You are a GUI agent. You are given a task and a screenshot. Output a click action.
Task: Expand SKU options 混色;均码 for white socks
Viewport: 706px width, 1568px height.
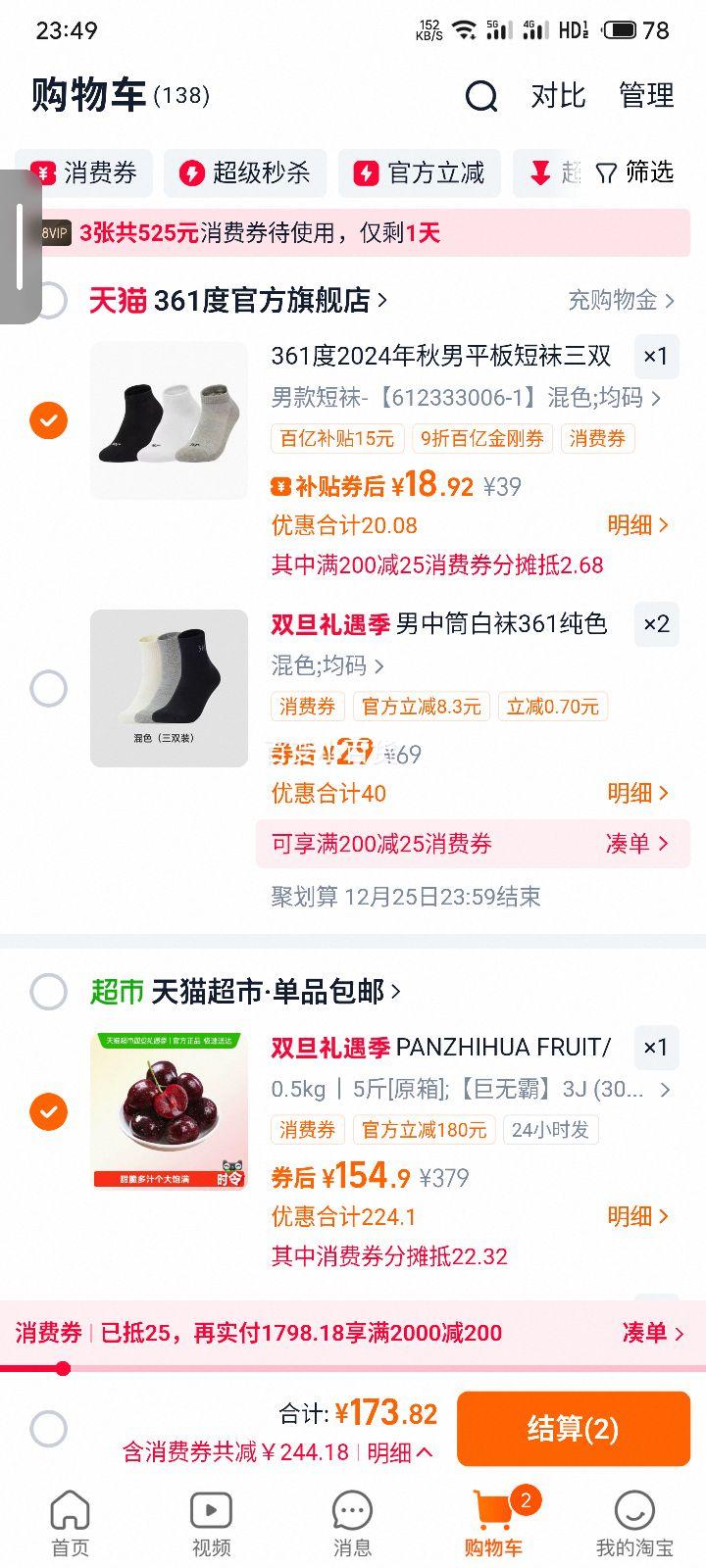(314, 665)
